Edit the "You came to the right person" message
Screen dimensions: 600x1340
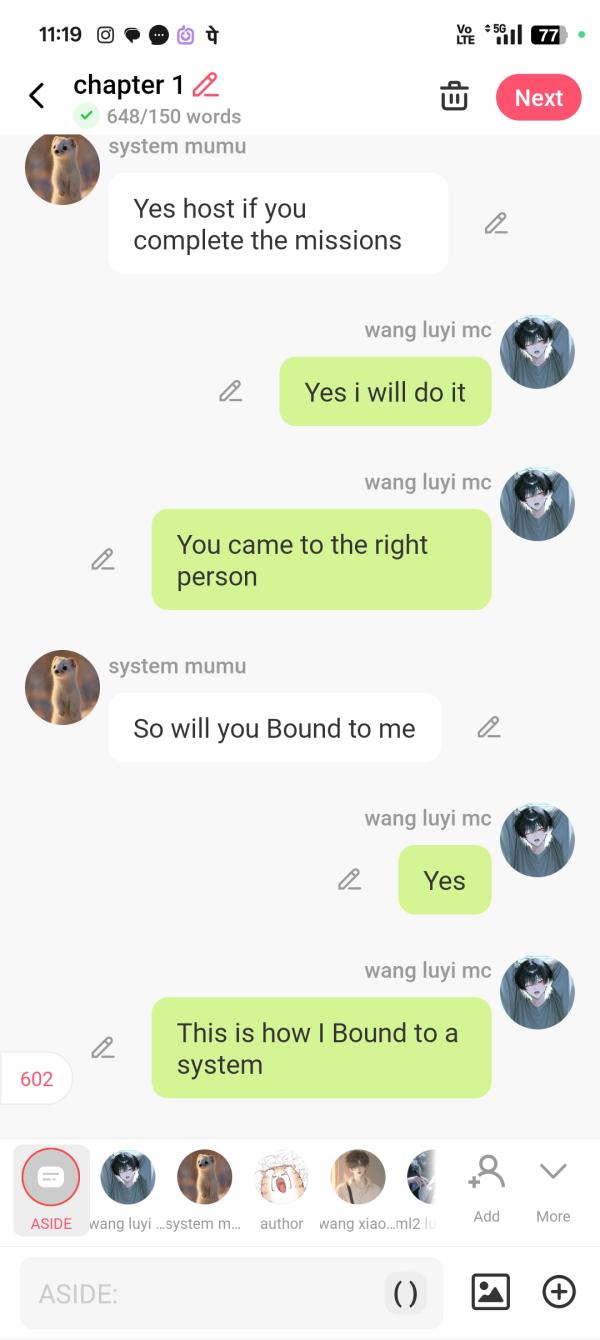pyautogui.click(x=103, y=560)
